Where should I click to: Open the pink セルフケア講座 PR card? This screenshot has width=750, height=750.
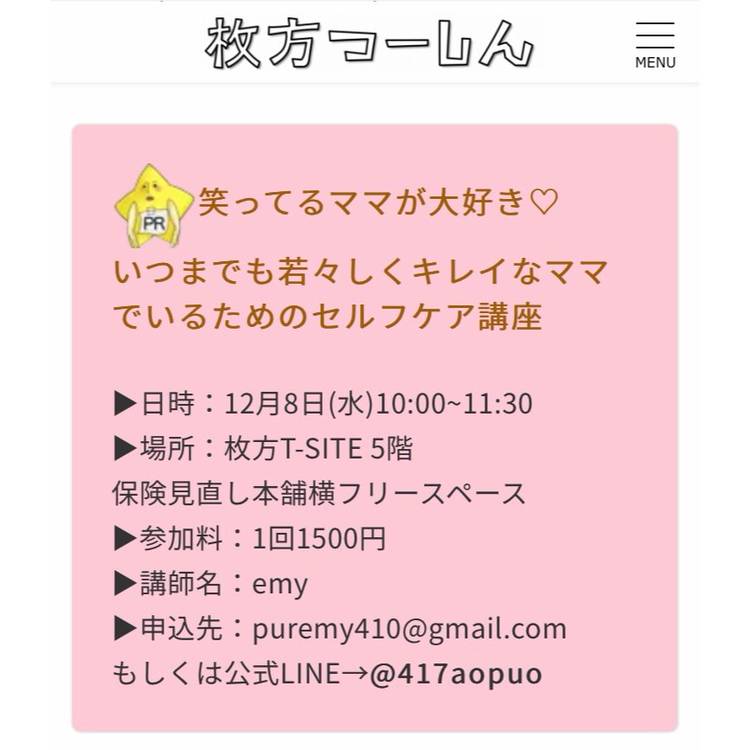[x=374, y=427]
